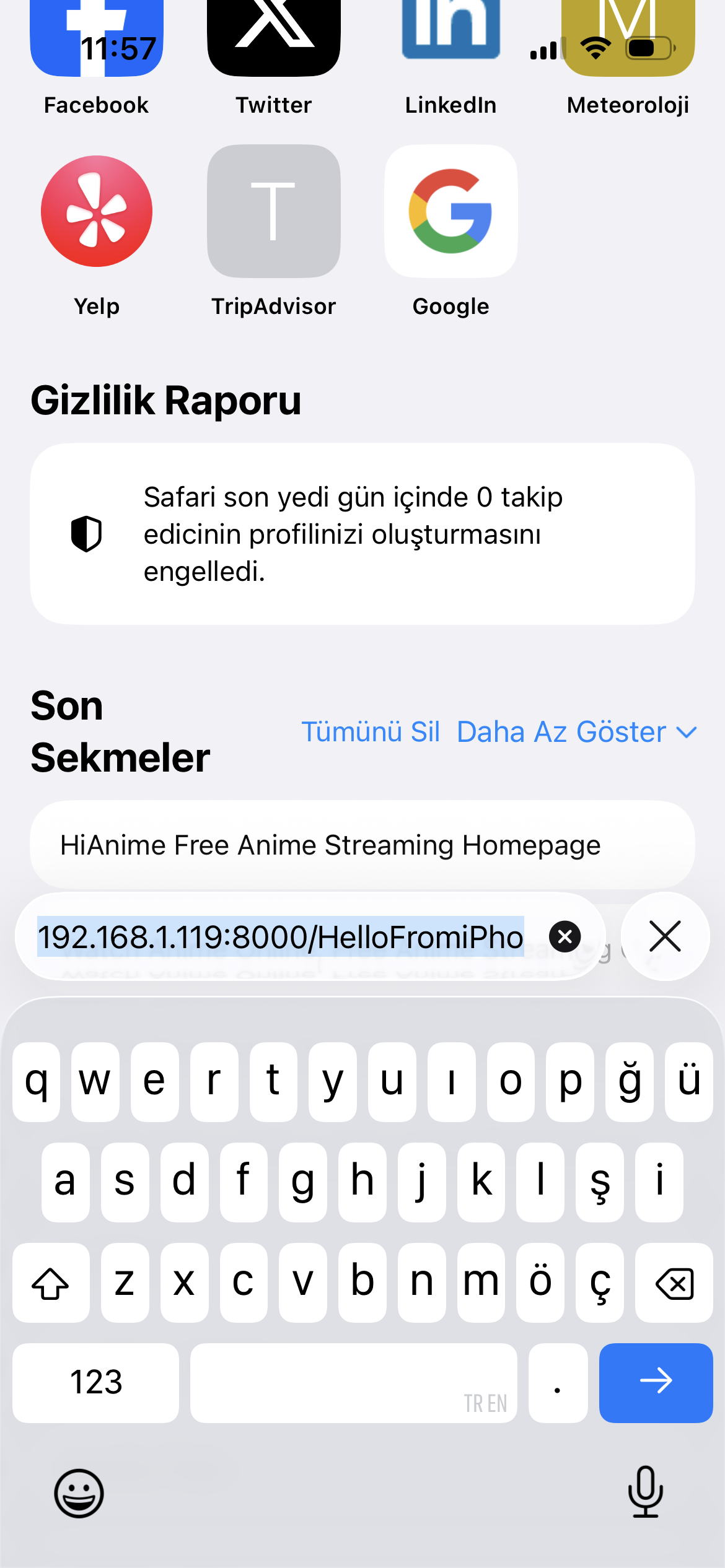This screenshot has width=725, height=1568.
Task: Tap Tümünü Sil to delete all tabs
Action: pos(371,732)
